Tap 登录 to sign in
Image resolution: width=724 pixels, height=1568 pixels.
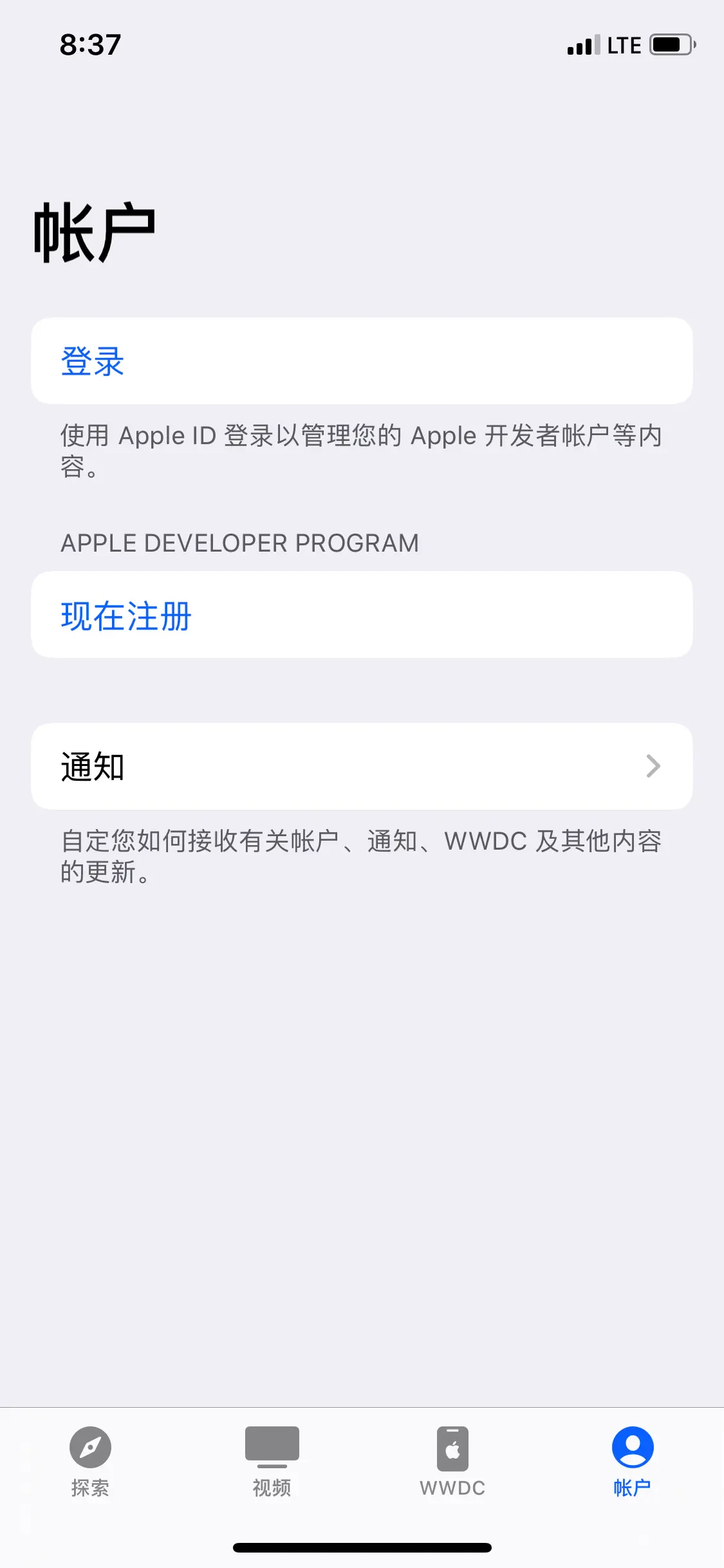[x=93, y=361]
